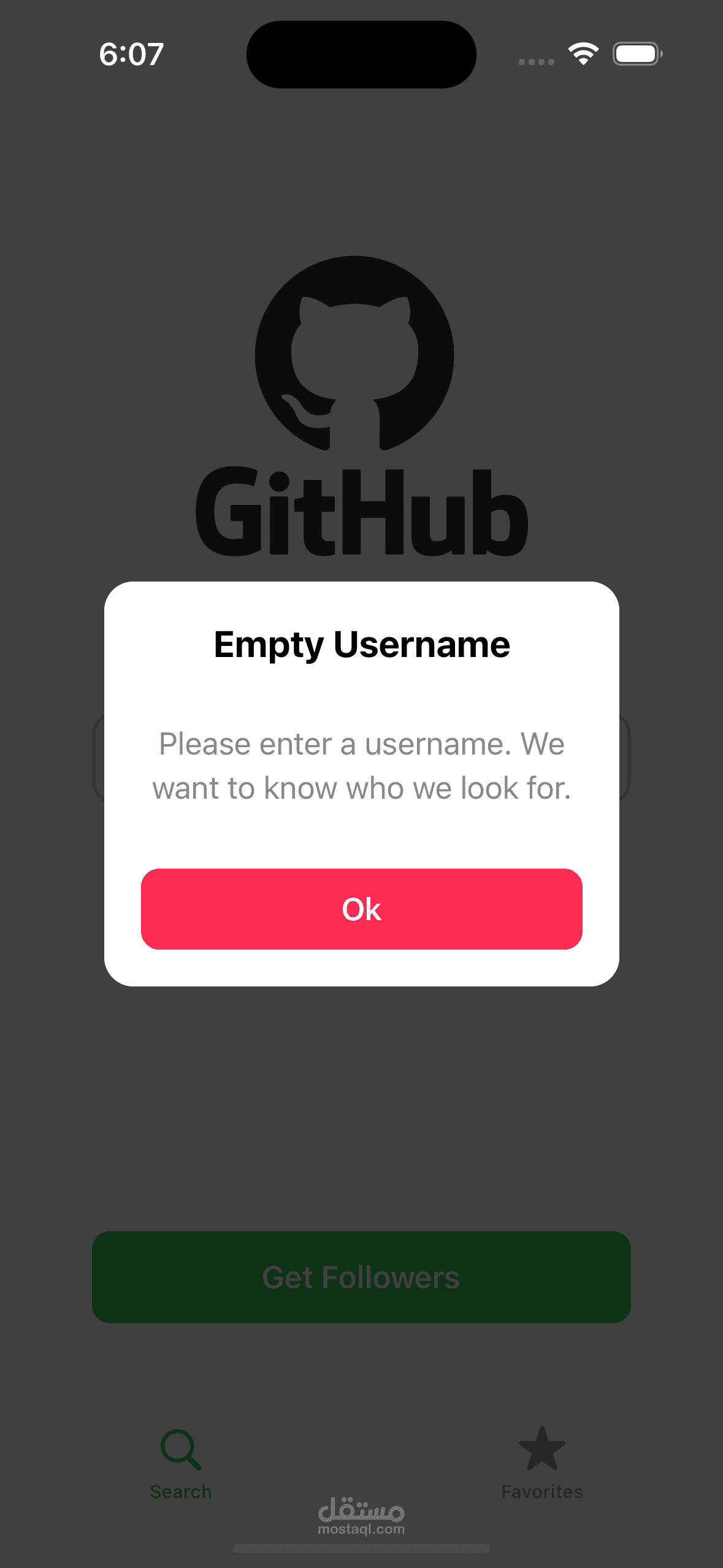Dismiss the Empty Username alert with Ok
The width and height of the screenshot is (723, 1568).
click(361, 909)
